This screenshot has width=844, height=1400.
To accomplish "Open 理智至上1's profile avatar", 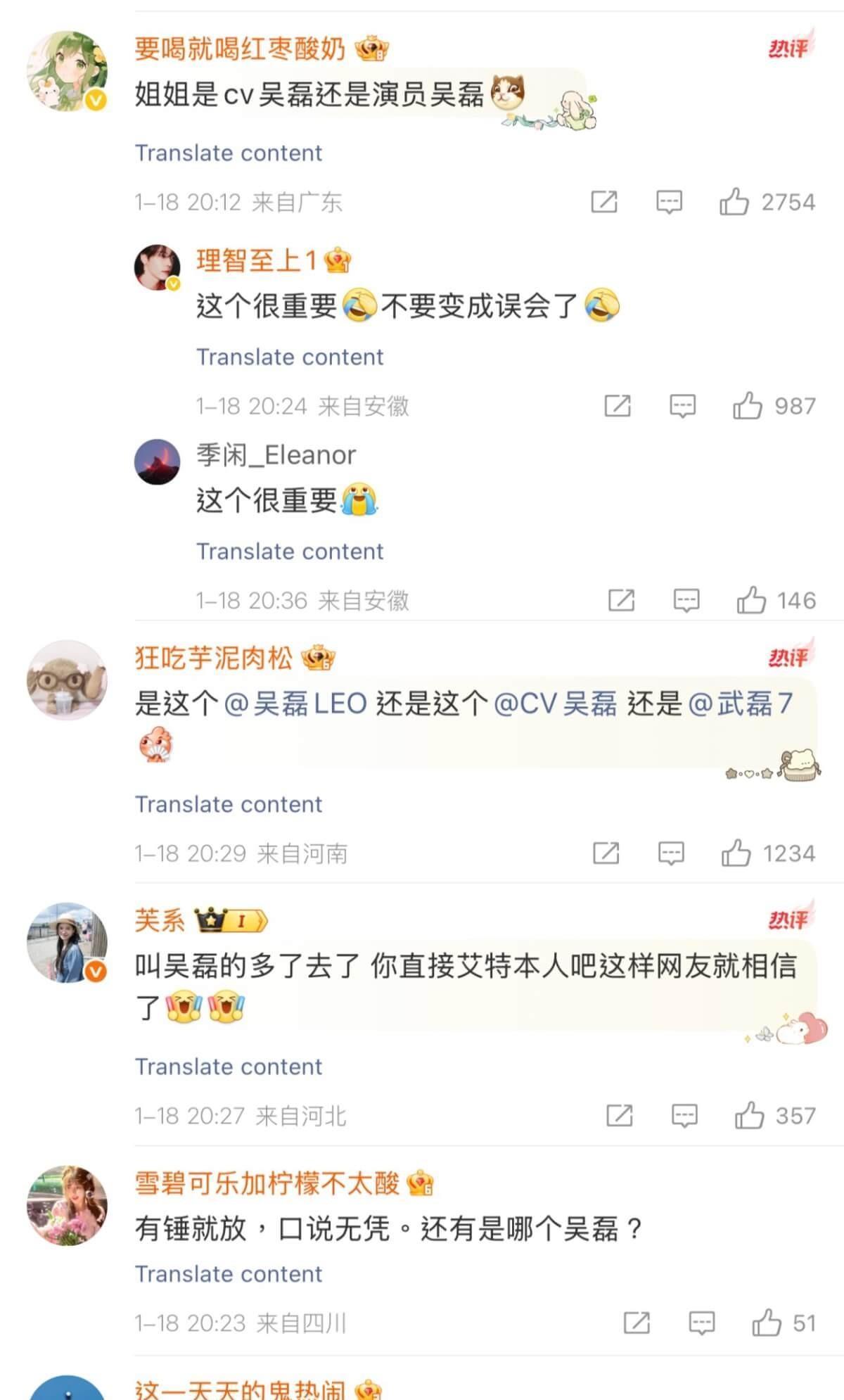I will click(x=158, y=267).
